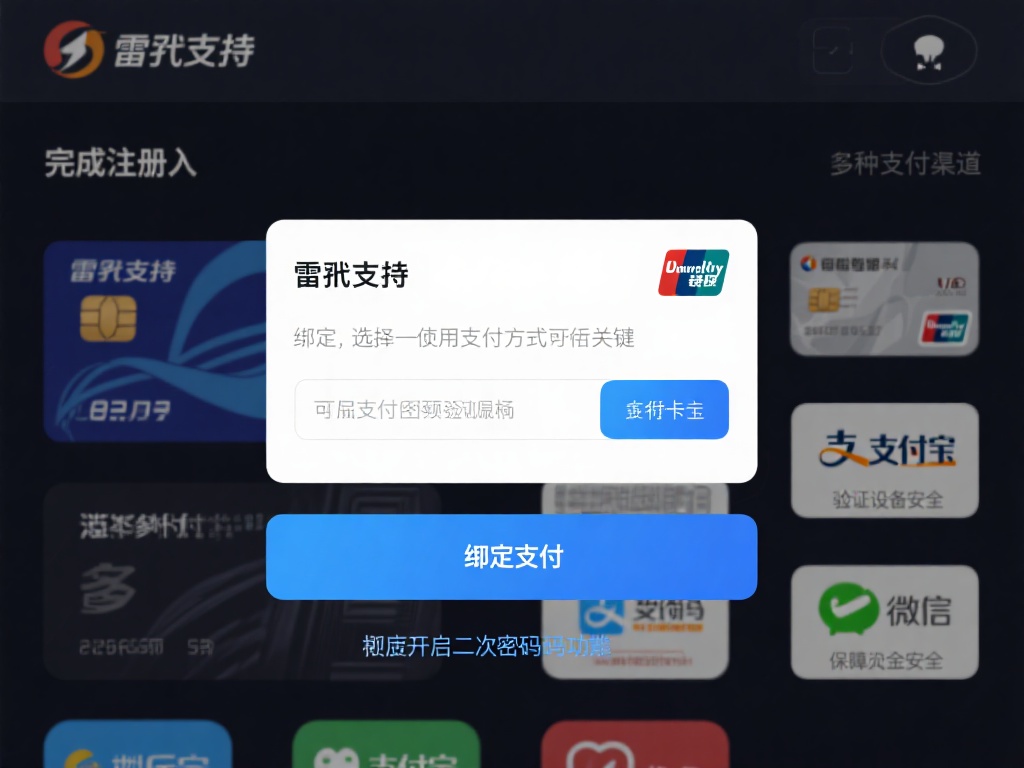Open the UnionPay bank card tile
This screenshot has width=1024, height=768.
click(884, 299)
